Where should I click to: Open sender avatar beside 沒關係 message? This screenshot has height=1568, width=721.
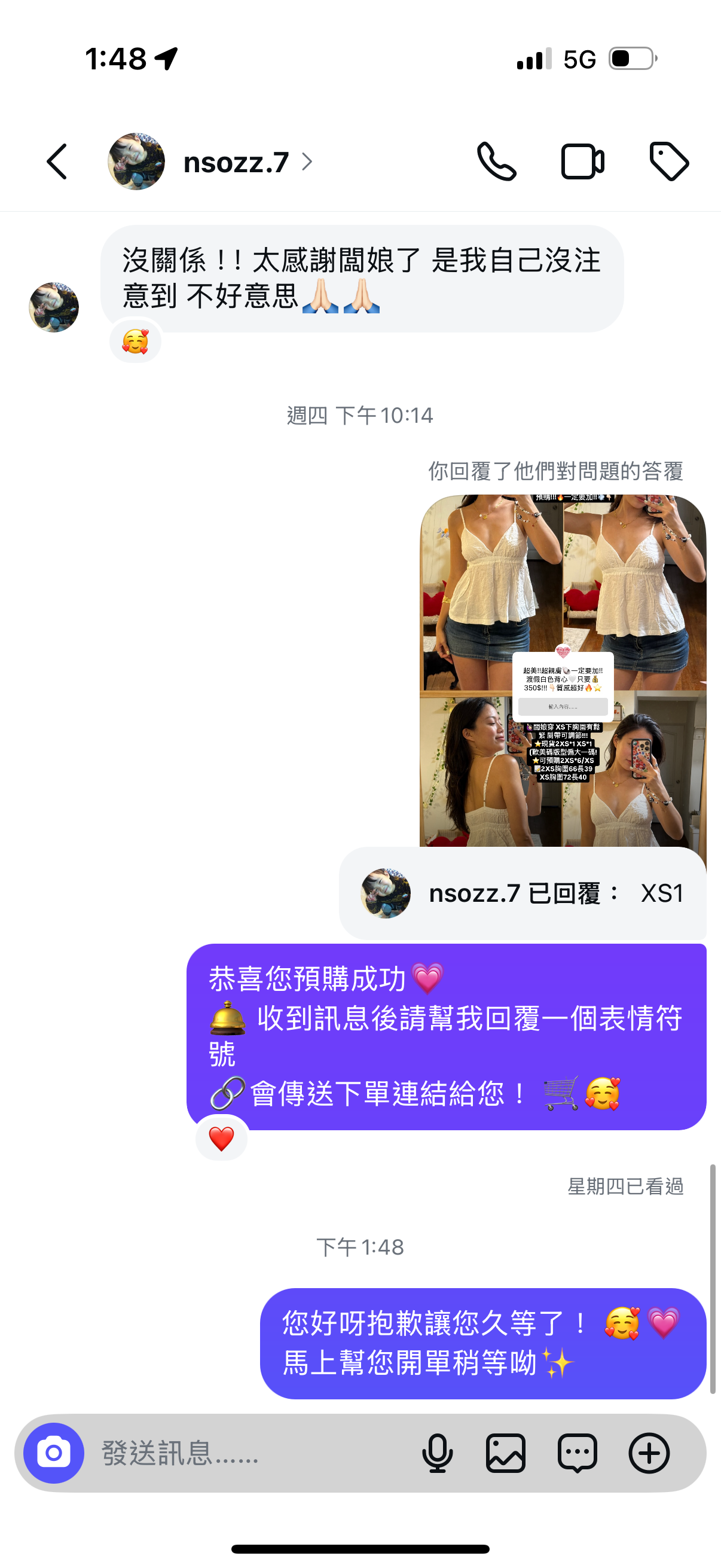(54, 307)
